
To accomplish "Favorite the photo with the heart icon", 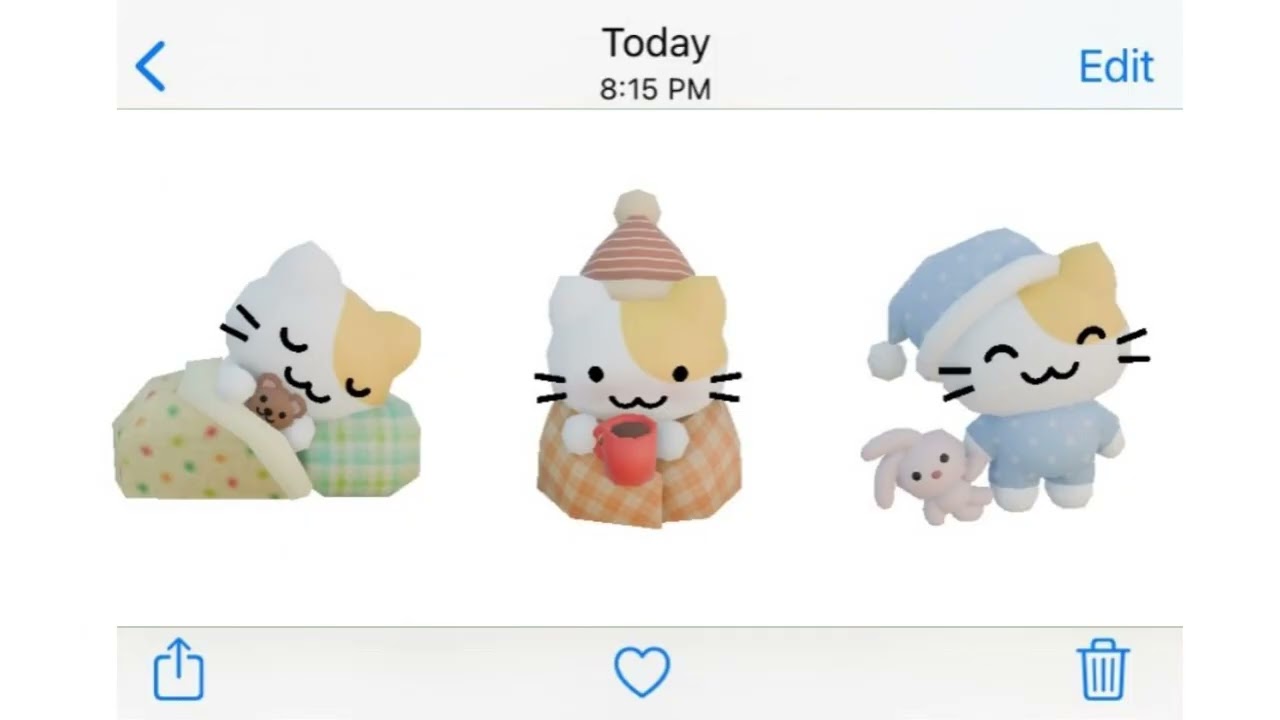I will (x=641, y=671).
